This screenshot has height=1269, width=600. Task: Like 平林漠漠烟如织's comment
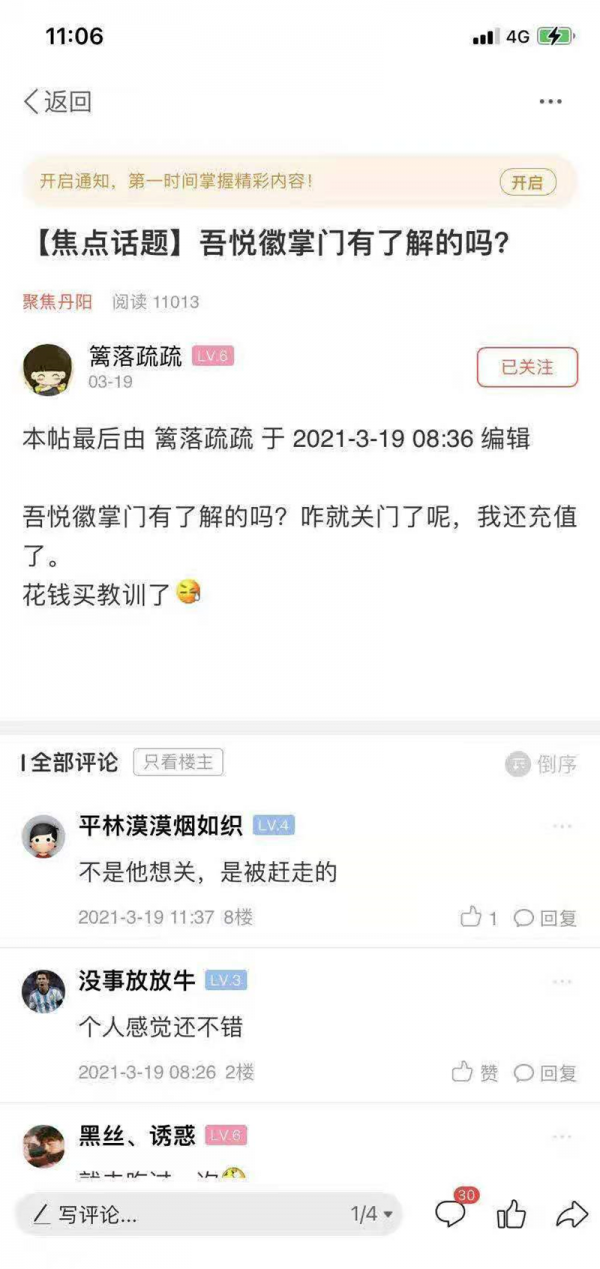[x=478, y=917]
